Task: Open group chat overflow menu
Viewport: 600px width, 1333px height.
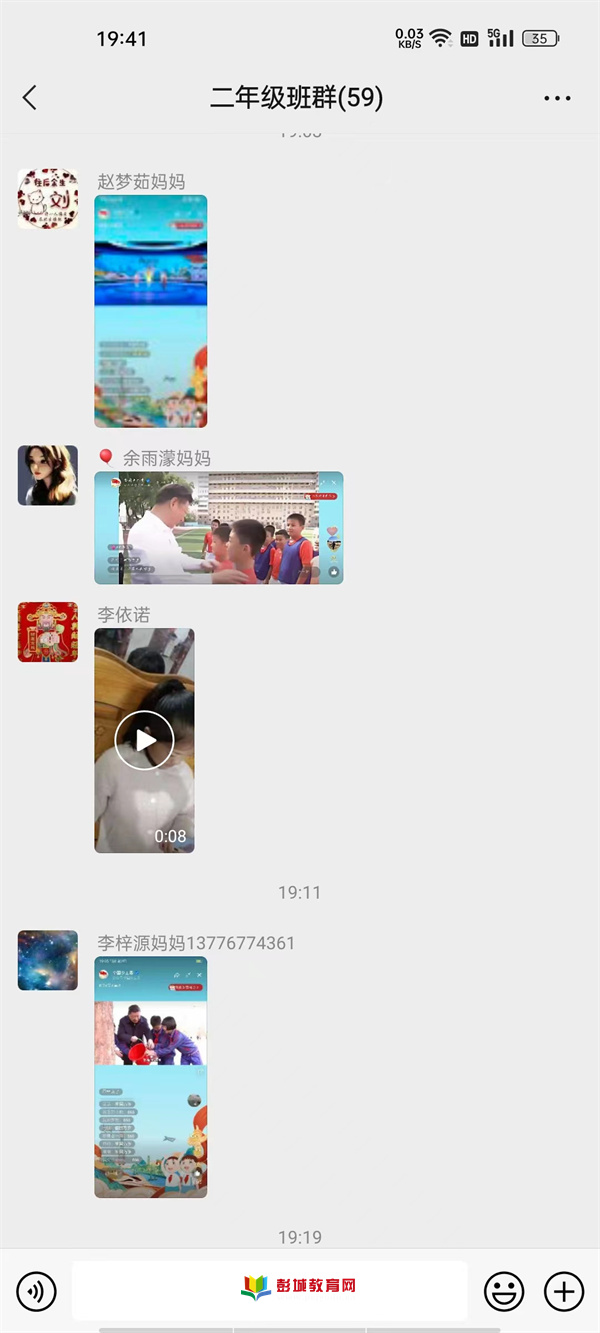Action: pyautogui.click(x=557, y=98)
